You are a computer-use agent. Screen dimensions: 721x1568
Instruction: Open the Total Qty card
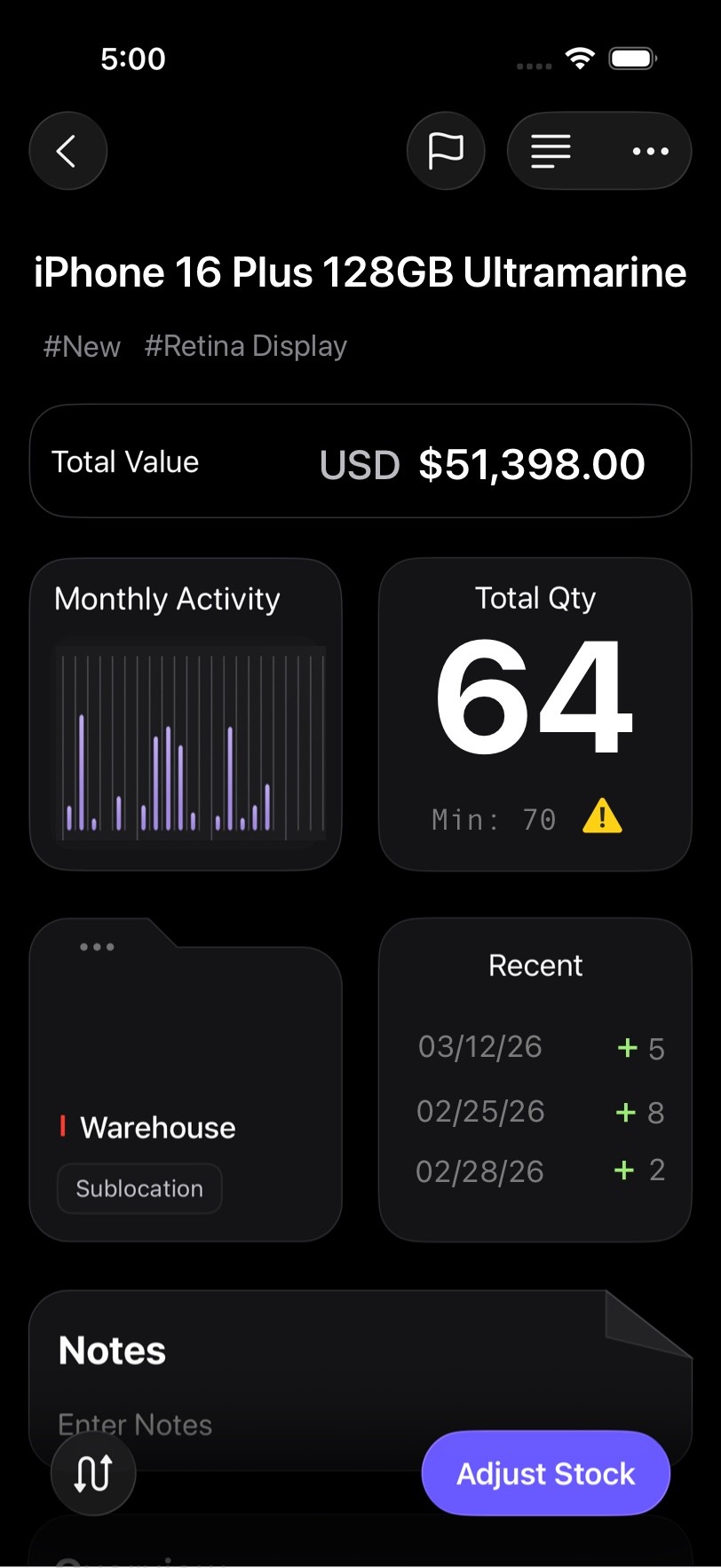tap(535, 714)
